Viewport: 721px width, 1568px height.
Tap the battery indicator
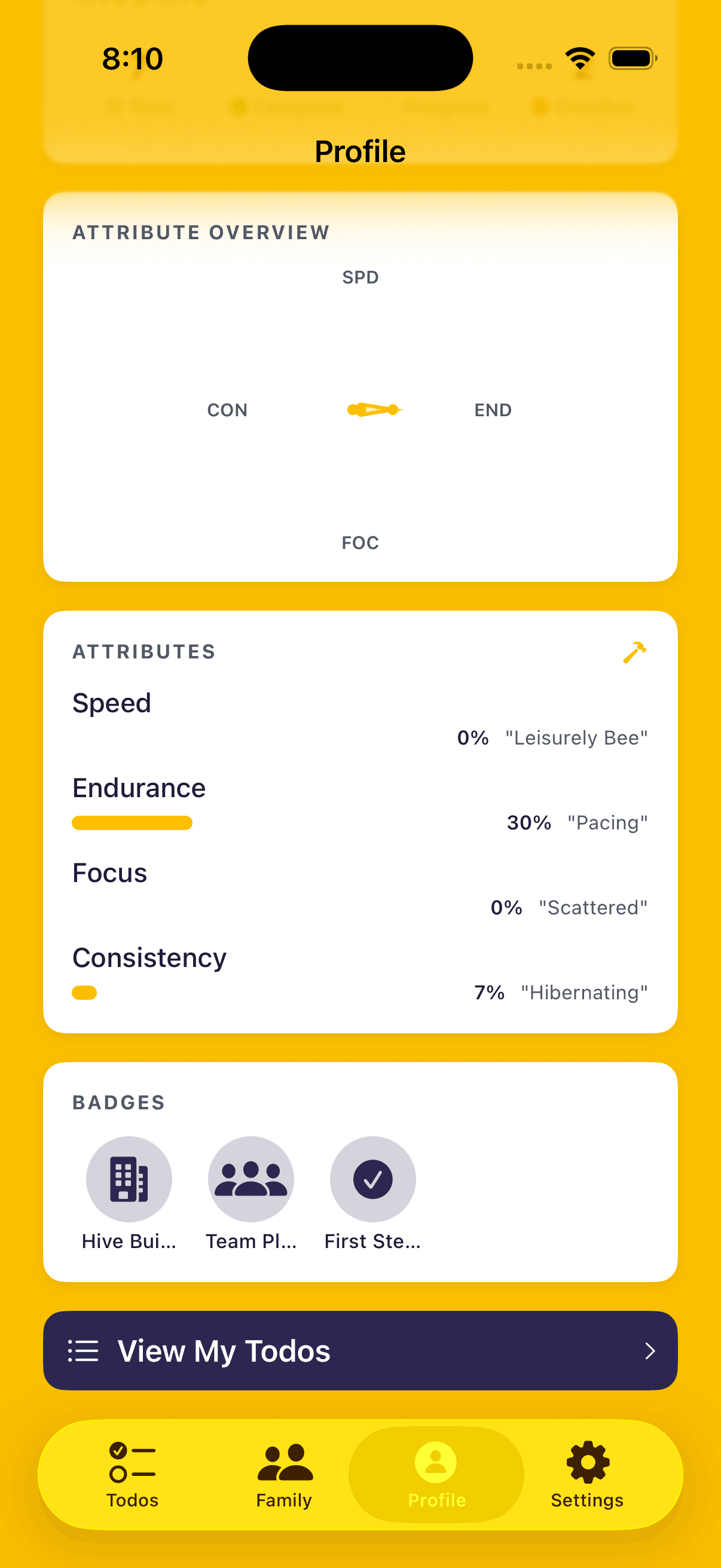tap(631, 58)
